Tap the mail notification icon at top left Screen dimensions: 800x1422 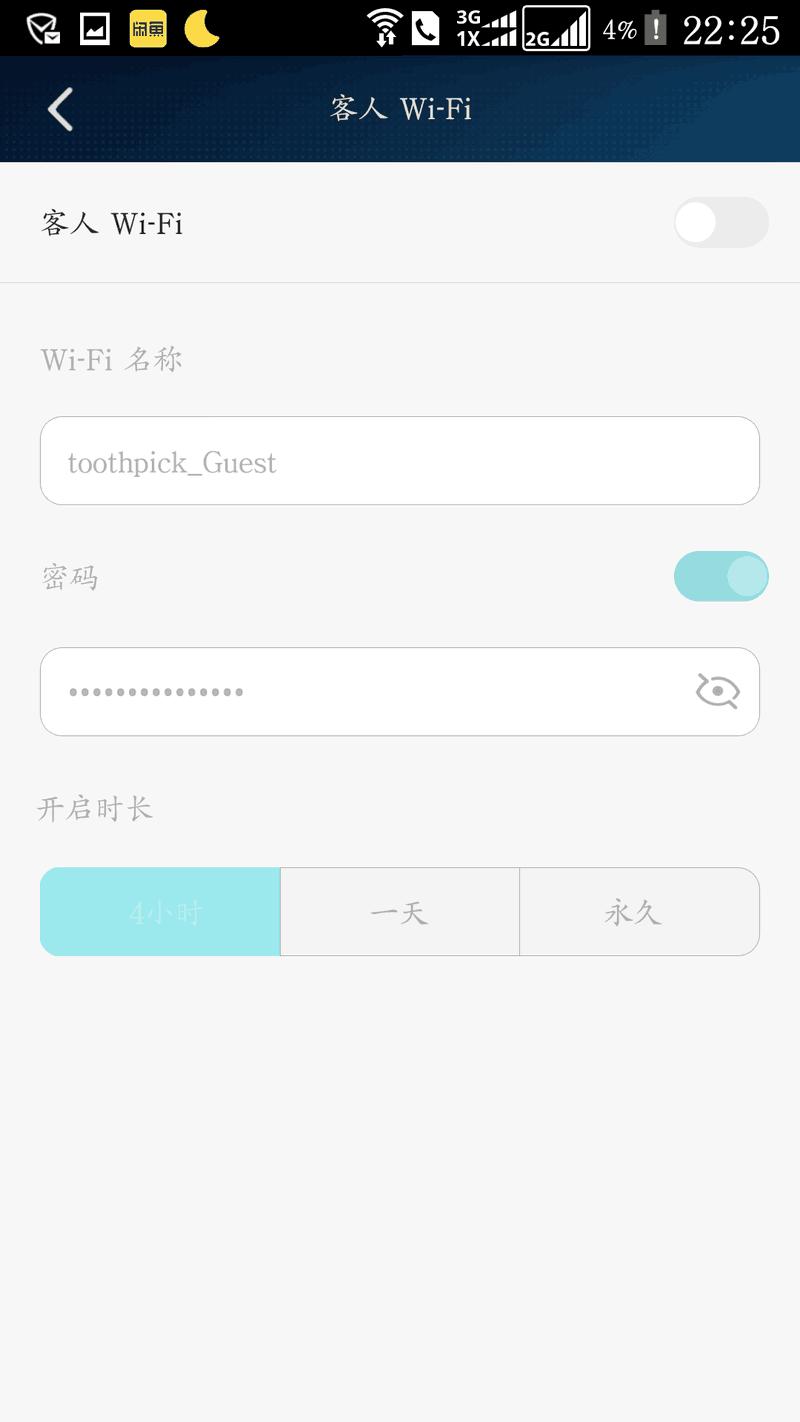[x=40, y=26]
